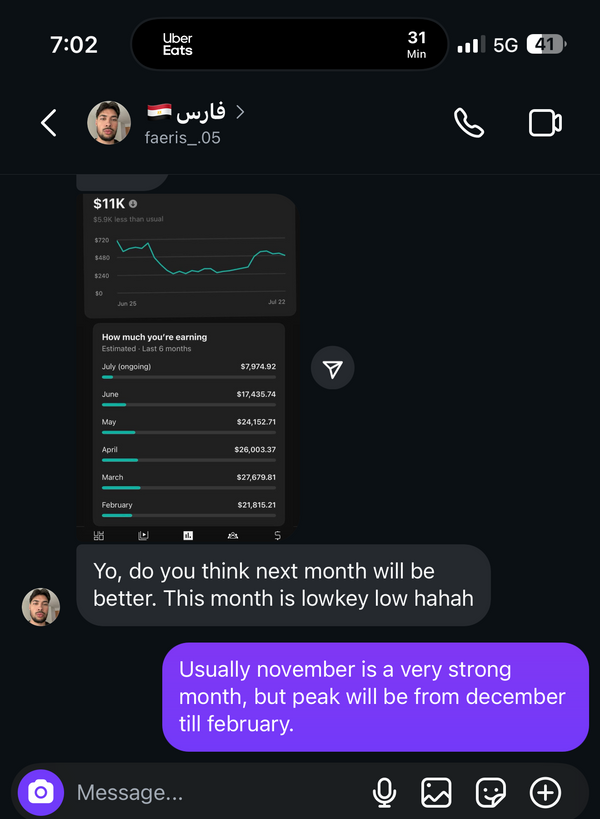Open the sticker and GIF picker
This screenshot has width=600, height=819.
click(x=490, y=793)
